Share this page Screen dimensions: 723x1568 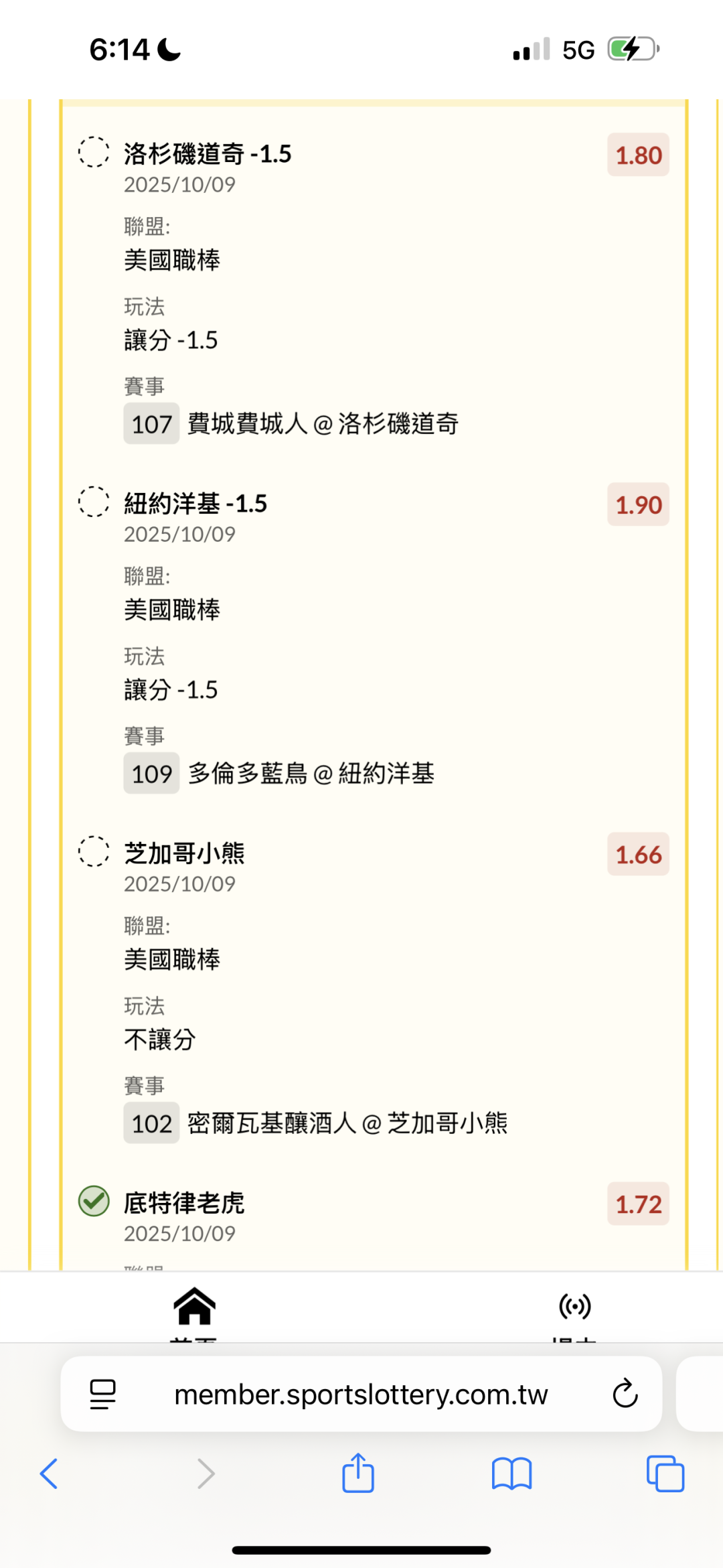[x=358, y=1474]
